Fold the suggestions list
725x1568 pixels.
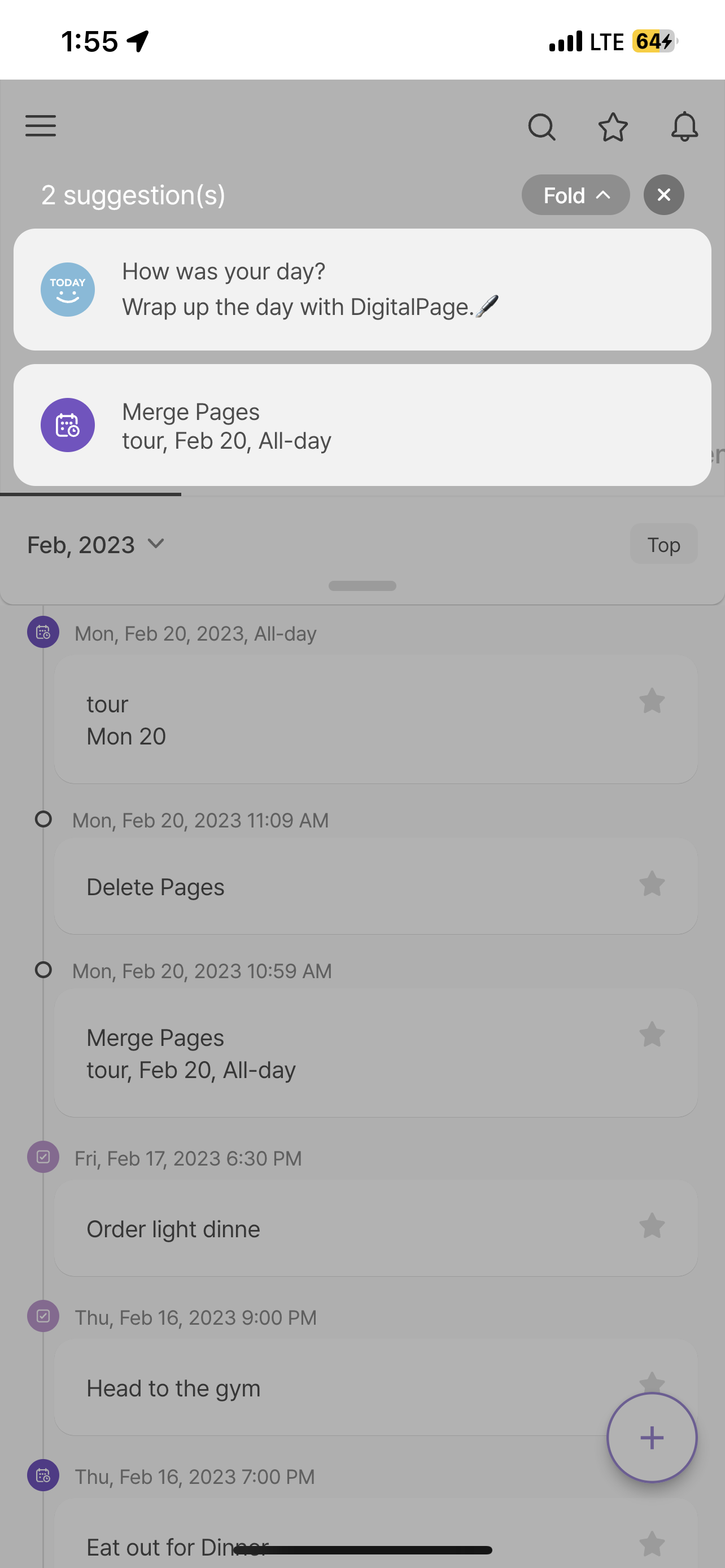point(575,195)
